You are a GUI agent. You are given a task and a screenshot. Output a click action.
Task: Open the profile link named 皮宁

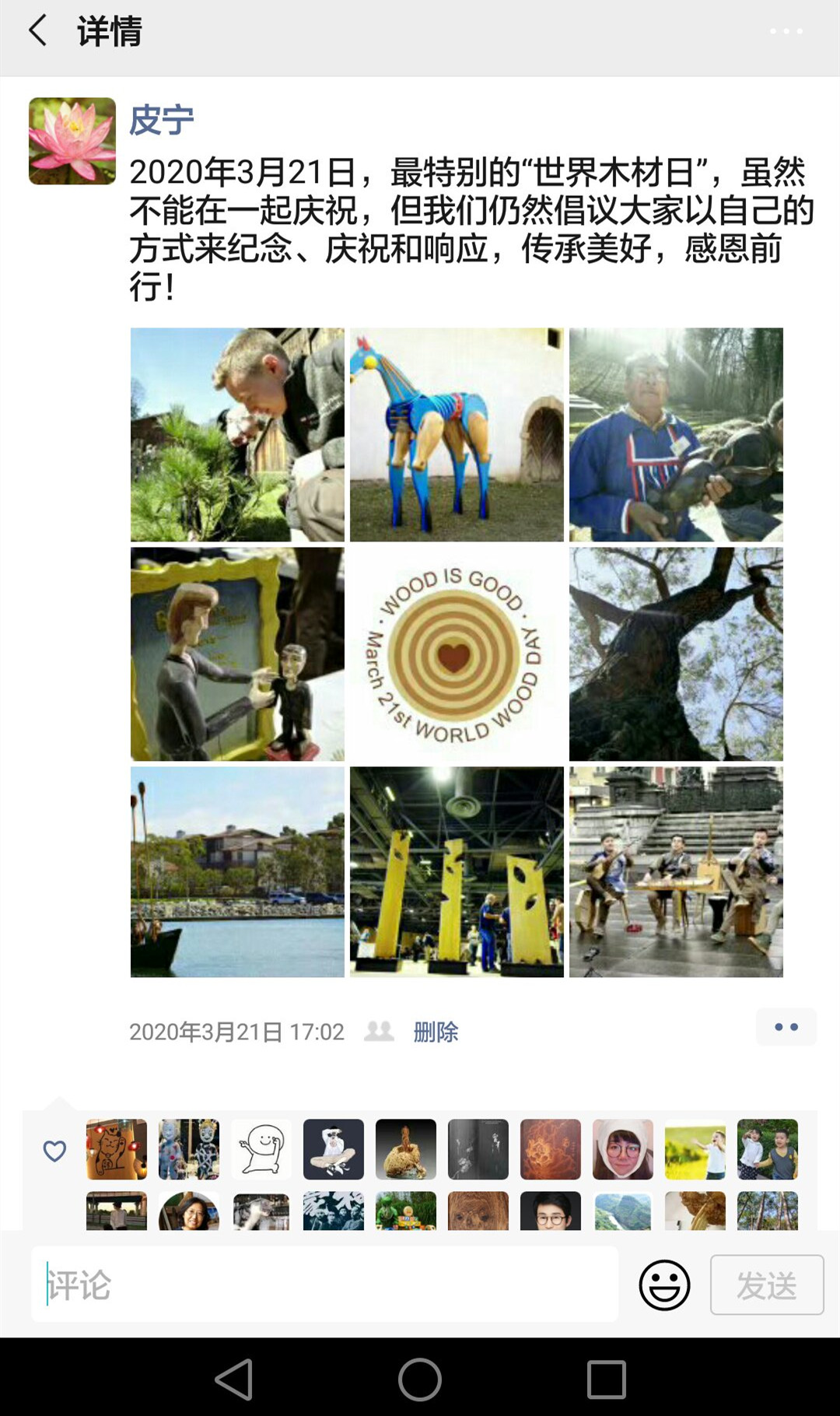click(x=161, y=121)
